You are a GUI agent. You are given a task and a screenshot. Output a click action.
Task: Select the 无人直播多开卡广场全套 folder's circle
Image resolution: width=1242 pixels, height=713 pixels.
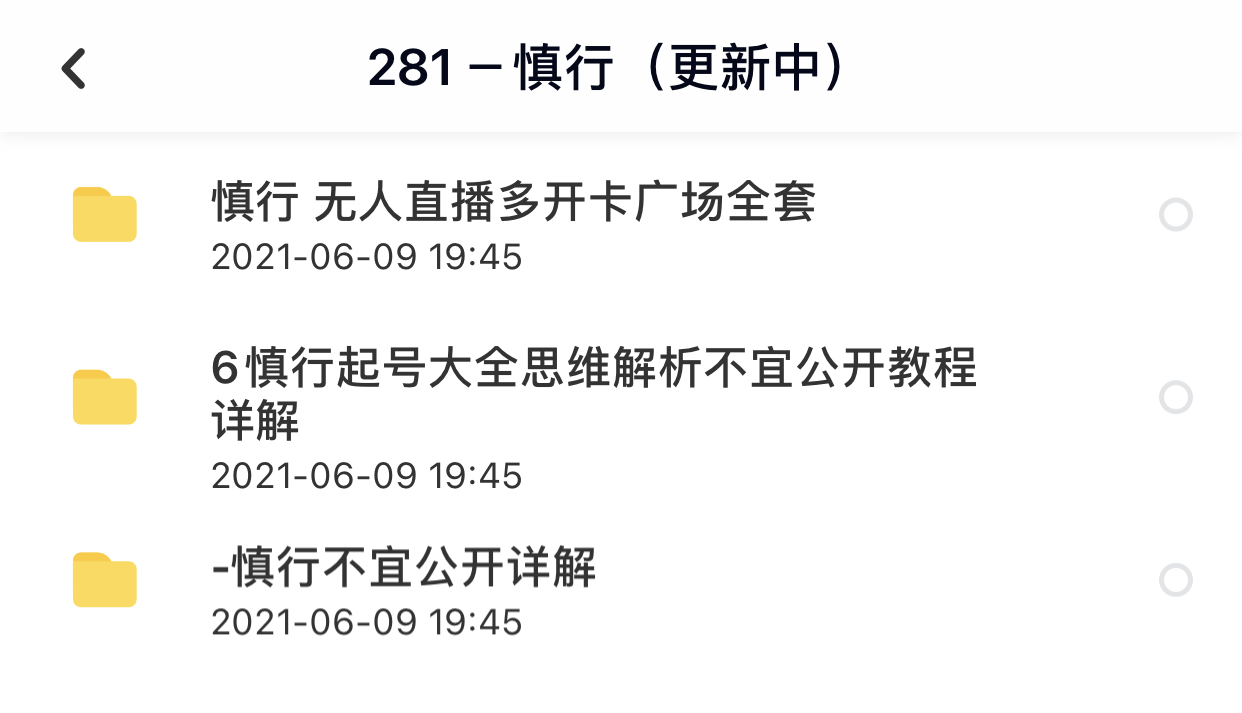click(x=1175, y=215)
